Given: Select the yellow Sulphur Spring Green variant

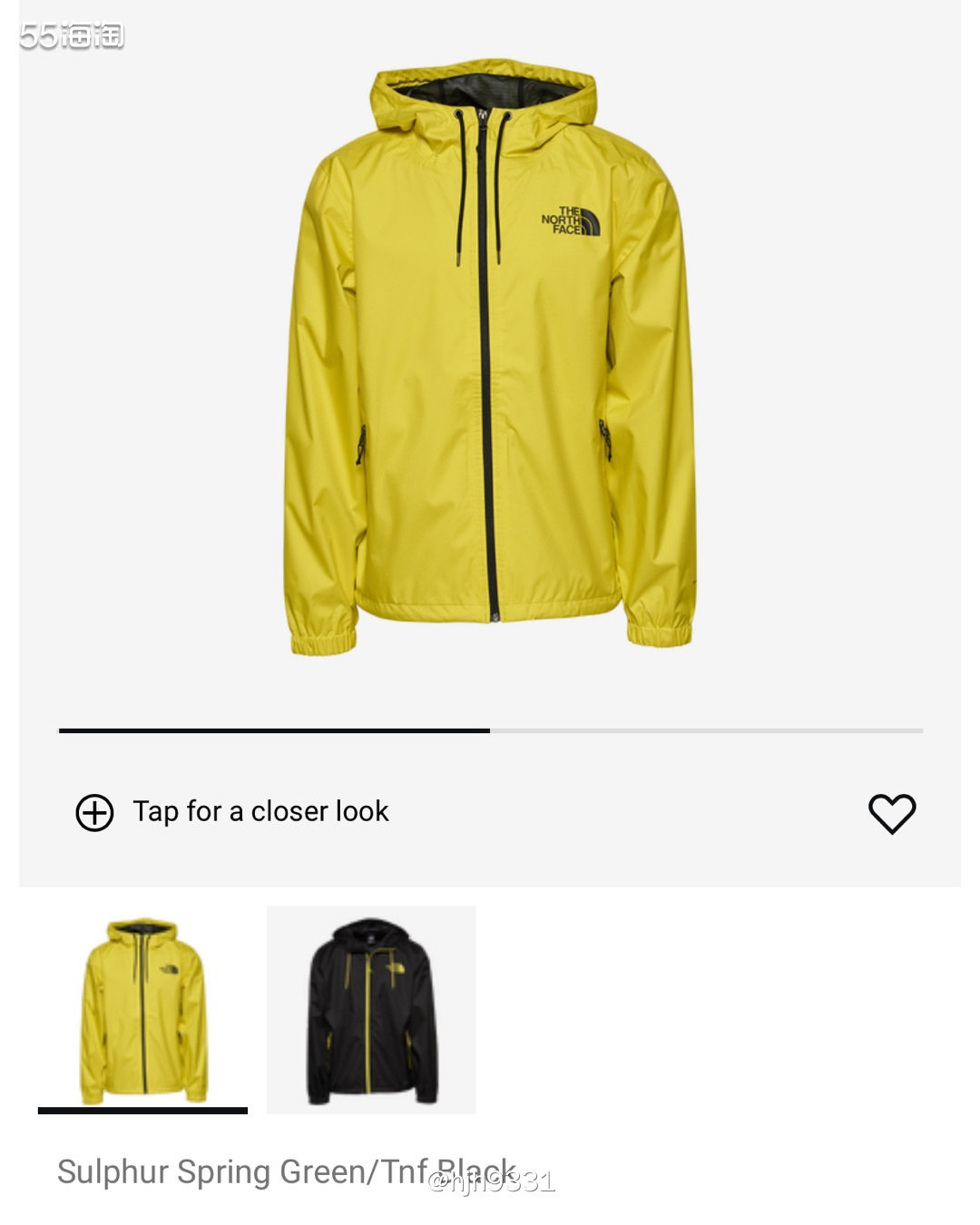Looking at the screenshot, I should [x=142, y=1010].
